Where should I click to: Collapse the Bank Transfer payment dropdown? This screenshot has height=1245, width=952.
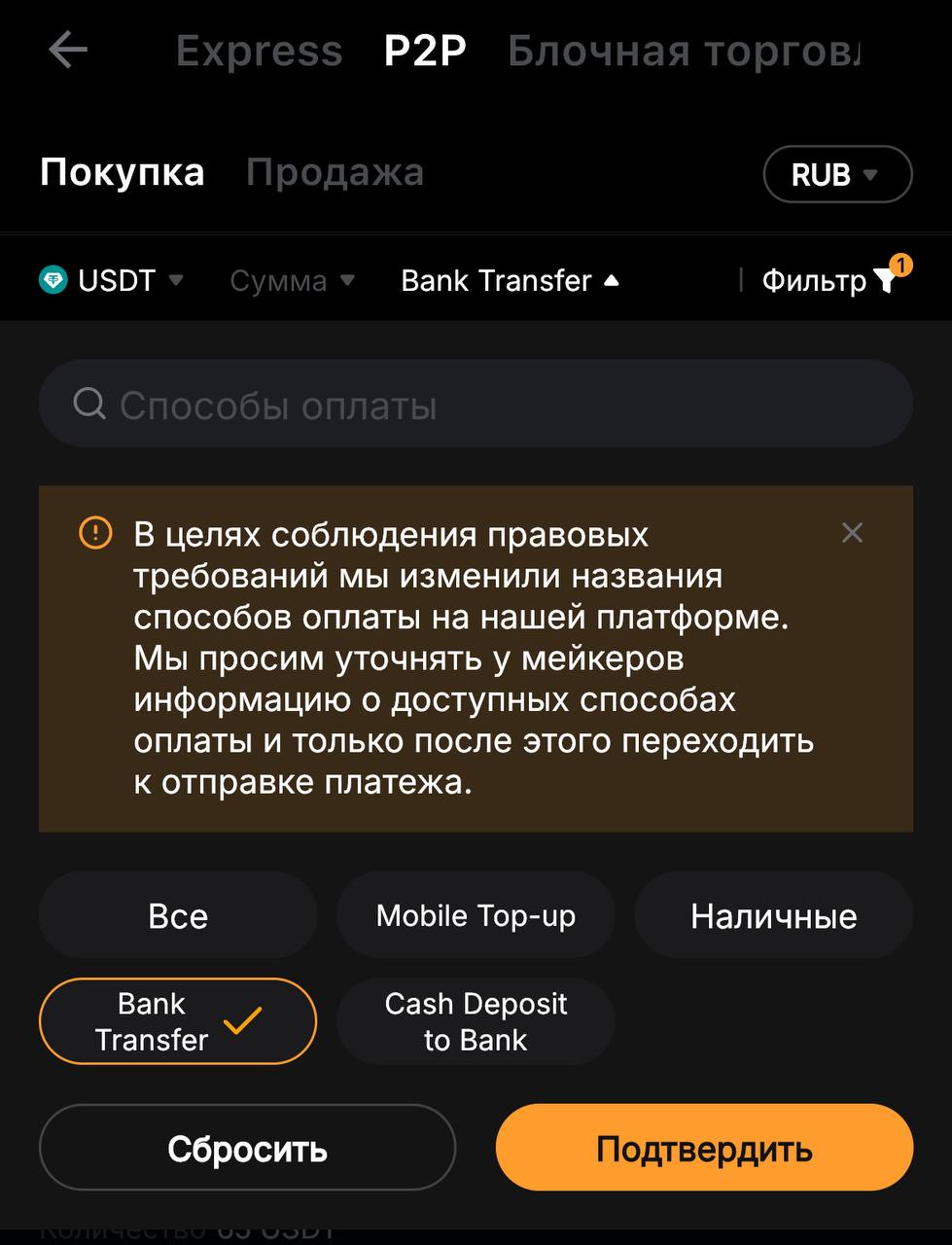510,281
